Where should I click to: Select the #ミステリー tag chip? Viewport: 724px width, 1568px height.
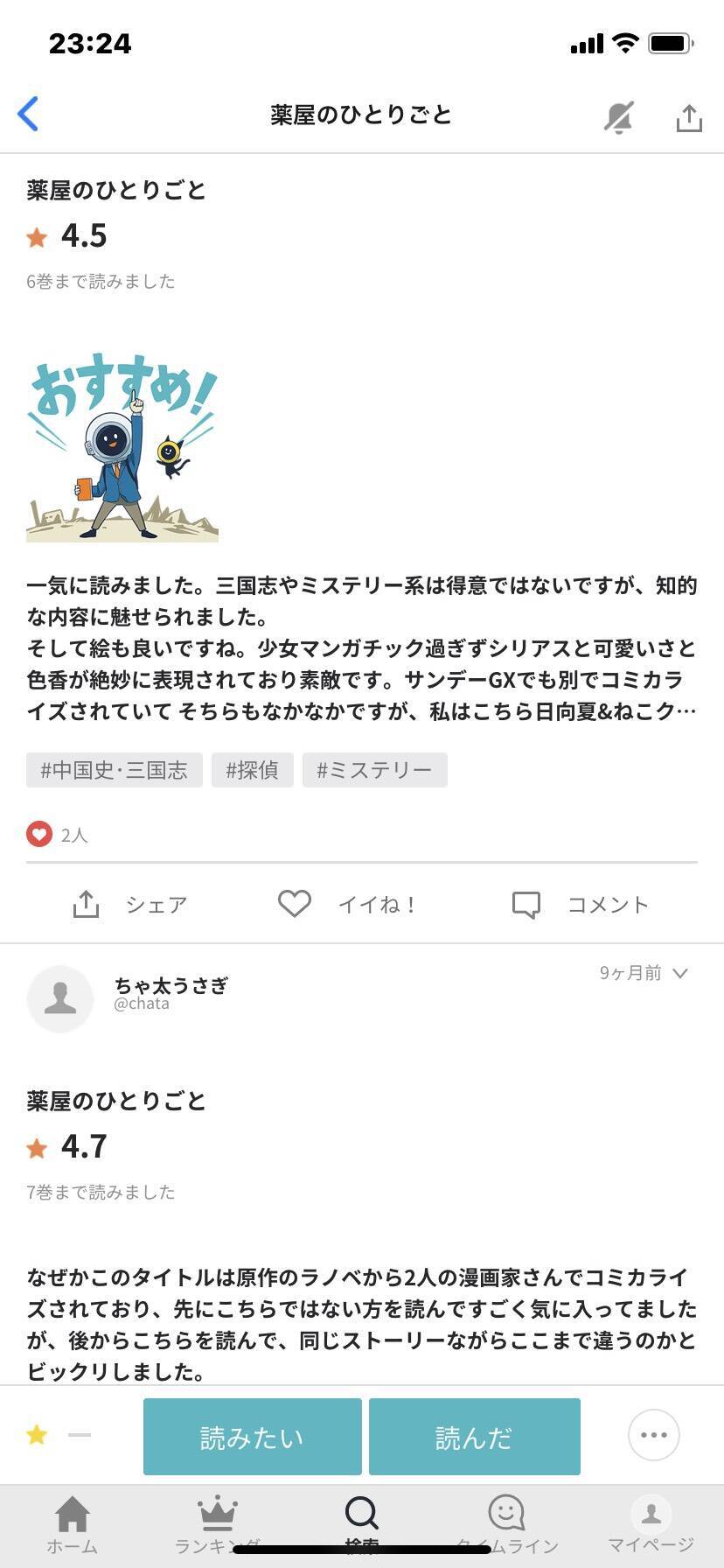click(x=374, y=770)
